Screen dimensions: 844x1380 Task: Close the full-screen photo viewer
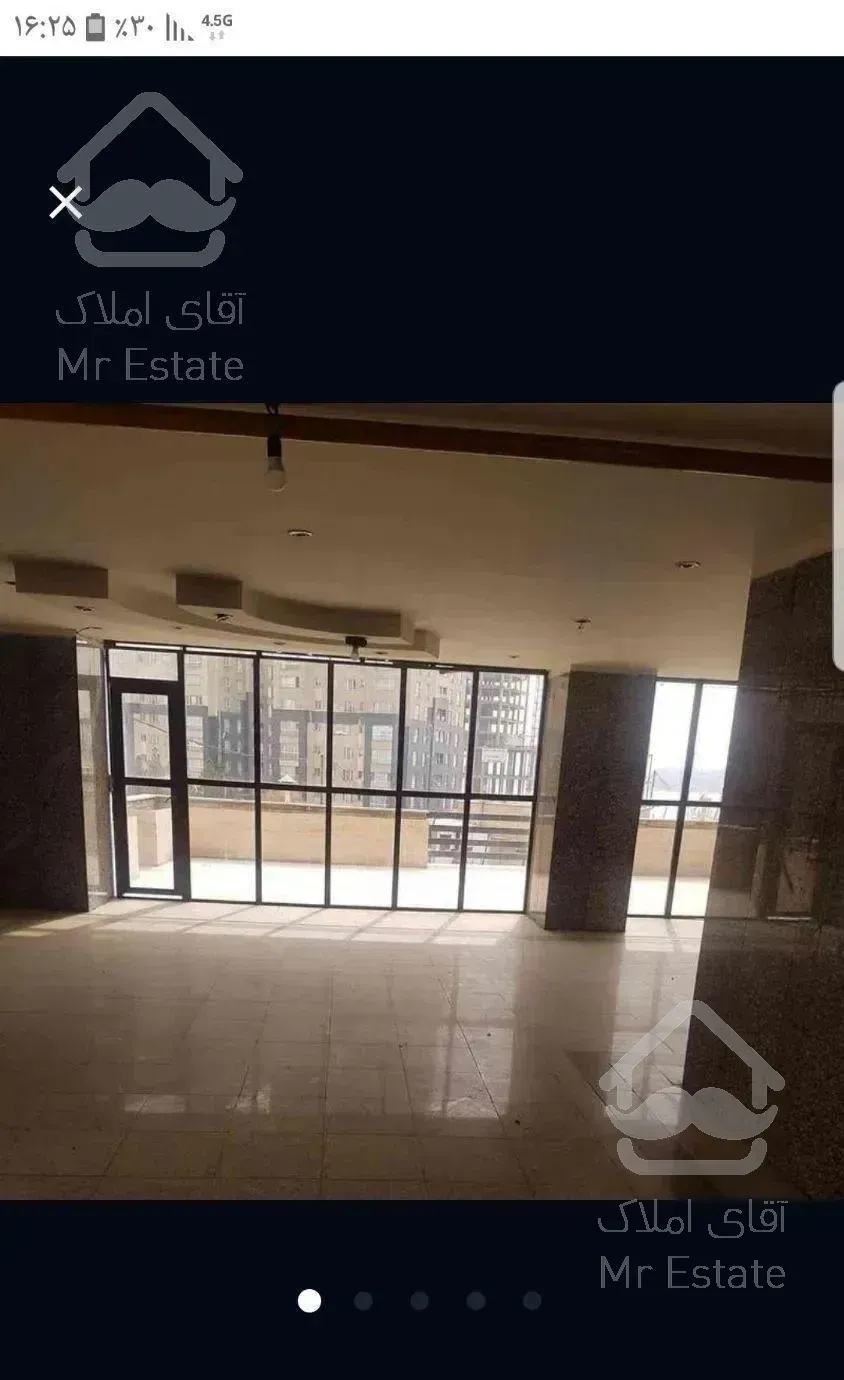click(x=65, y=203)
